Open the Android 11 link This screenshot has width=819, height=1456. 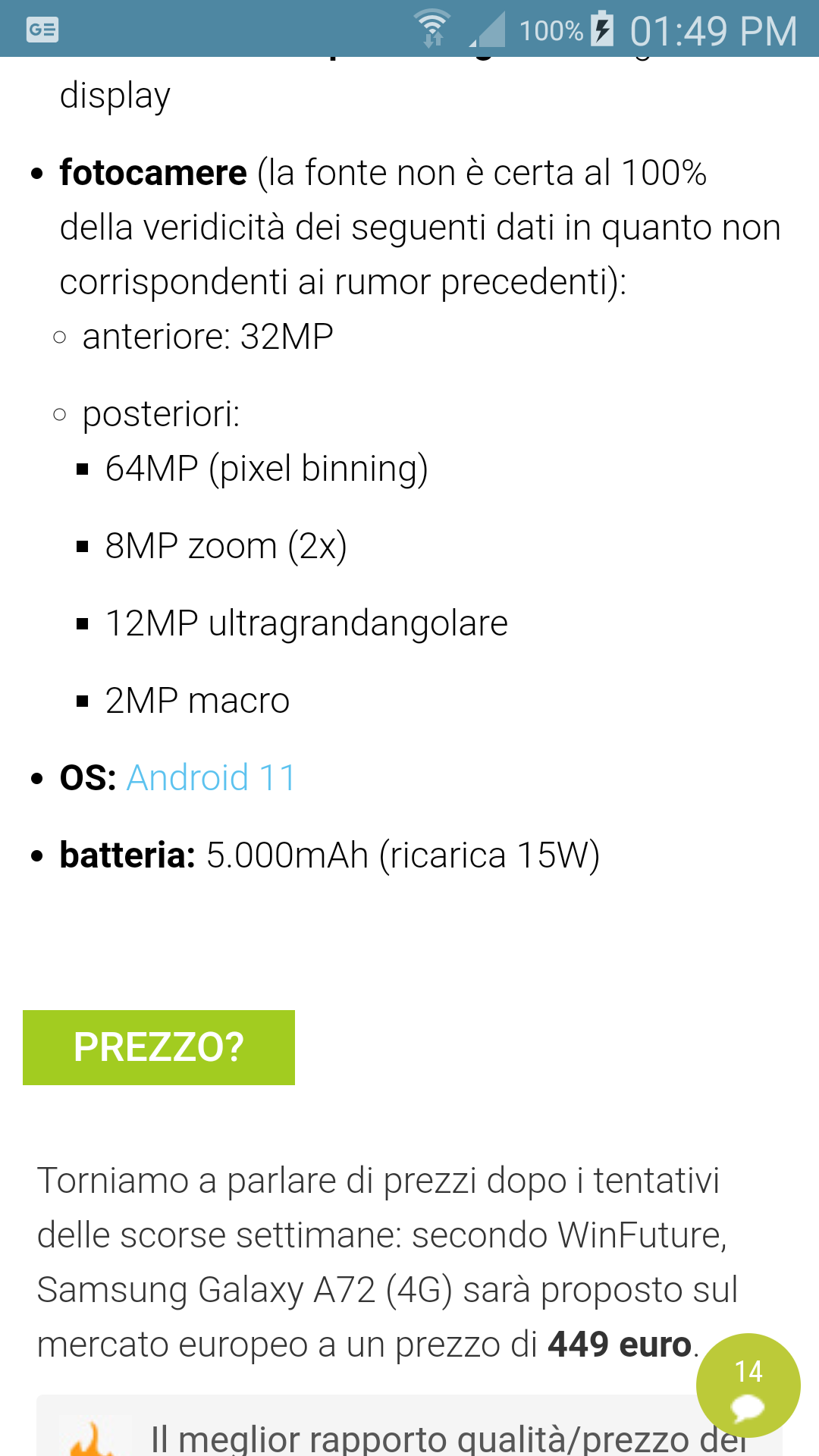click(211, 777)
